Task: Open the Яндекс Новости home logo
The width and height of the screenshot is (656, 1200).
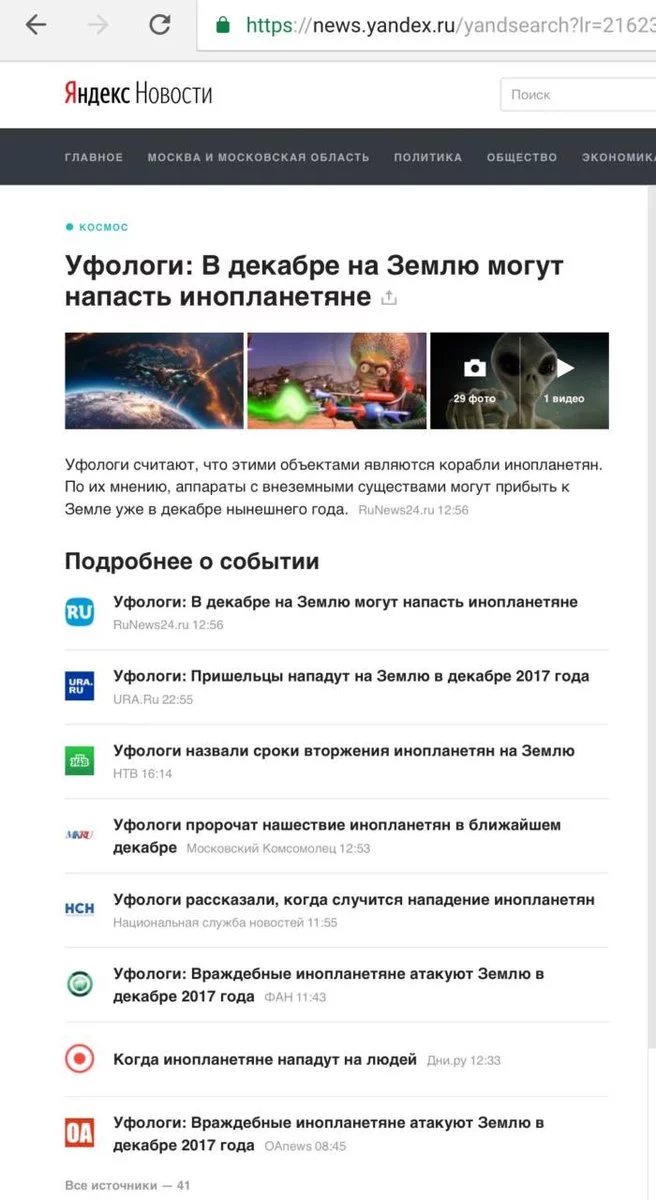Action: point(138,94)
